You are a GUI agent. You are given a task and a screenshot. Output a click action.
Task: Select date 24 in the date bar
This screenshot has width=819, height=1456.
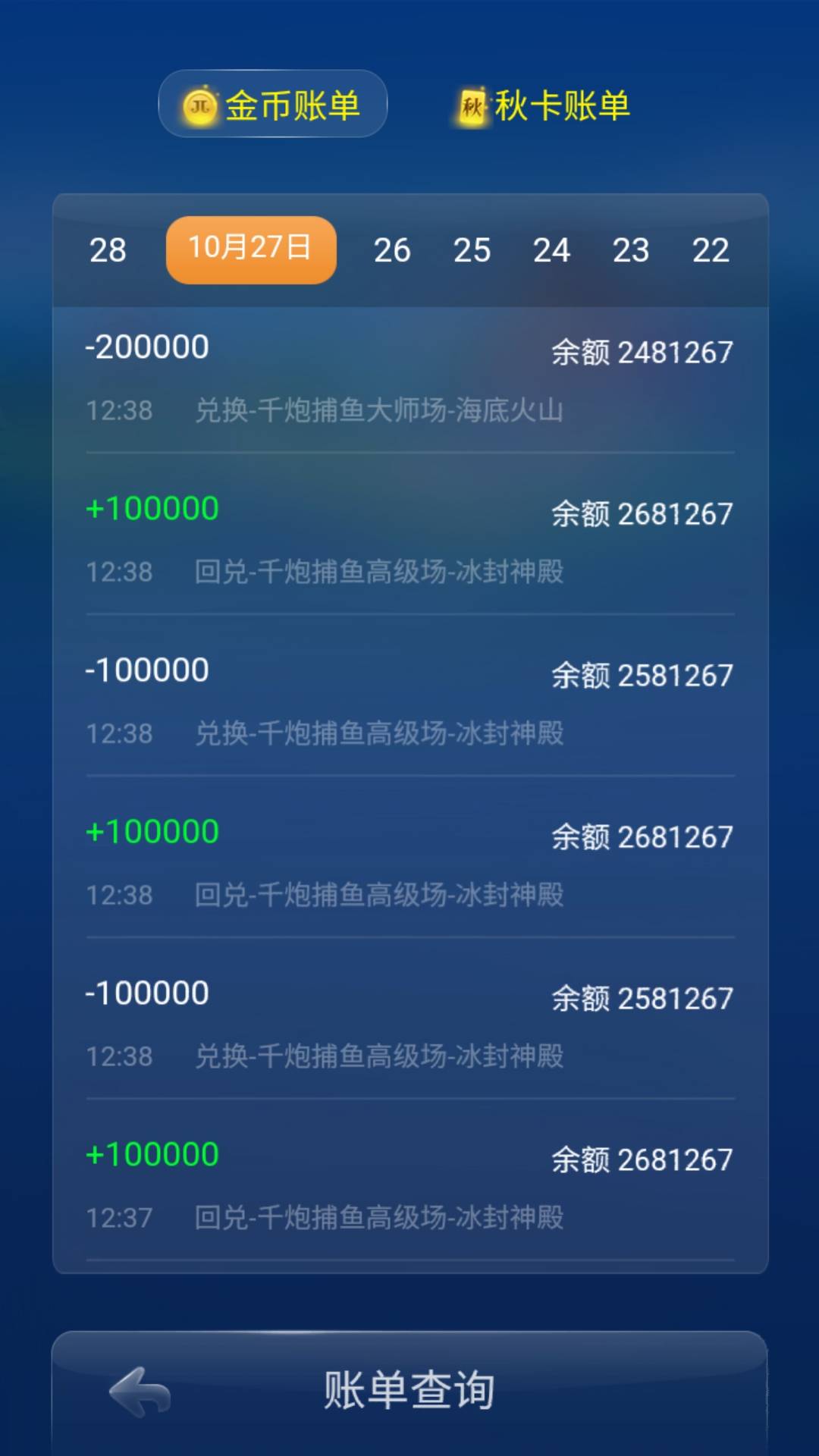tap(553, 250)
